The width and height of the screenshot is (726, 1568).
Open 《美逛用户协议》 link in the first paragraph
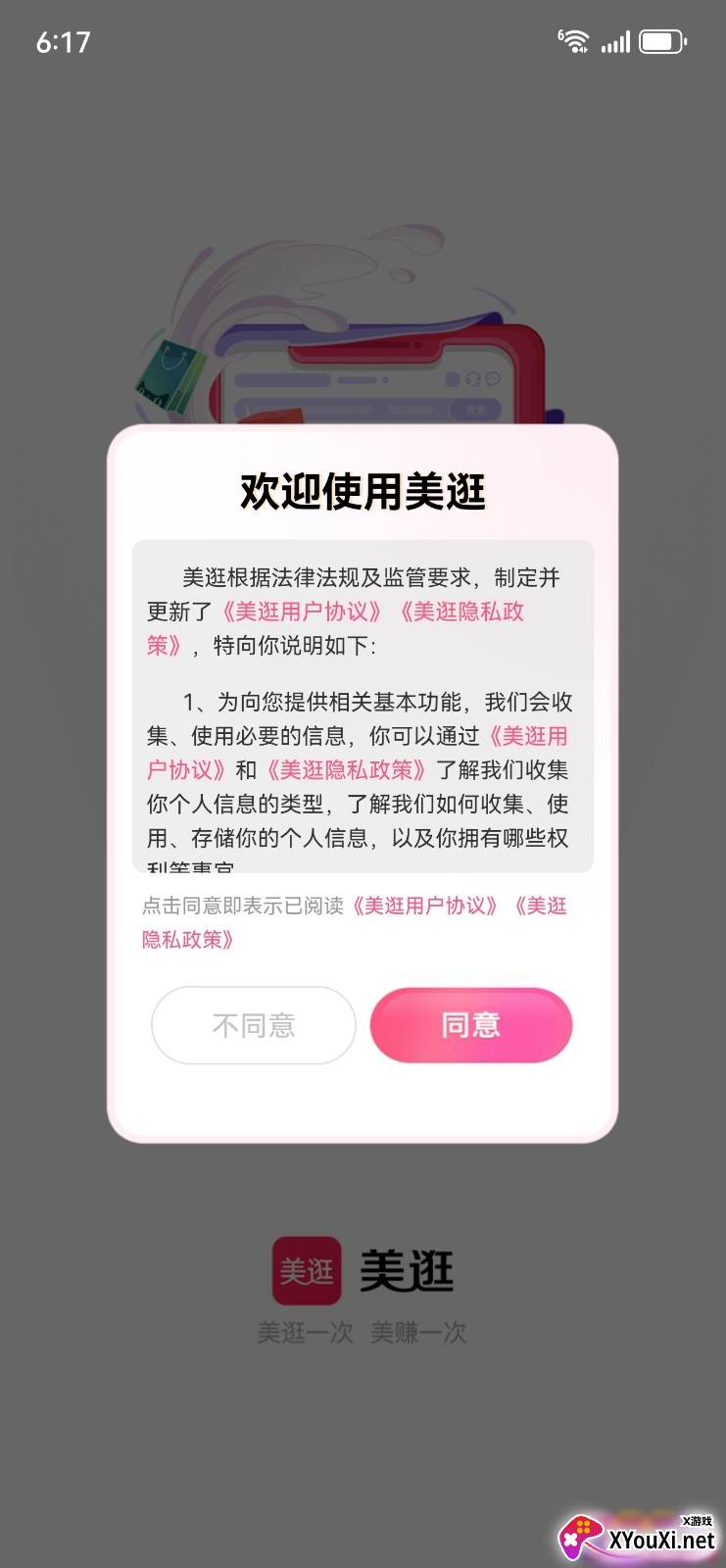pyautogui.click(x=302, y=612)
